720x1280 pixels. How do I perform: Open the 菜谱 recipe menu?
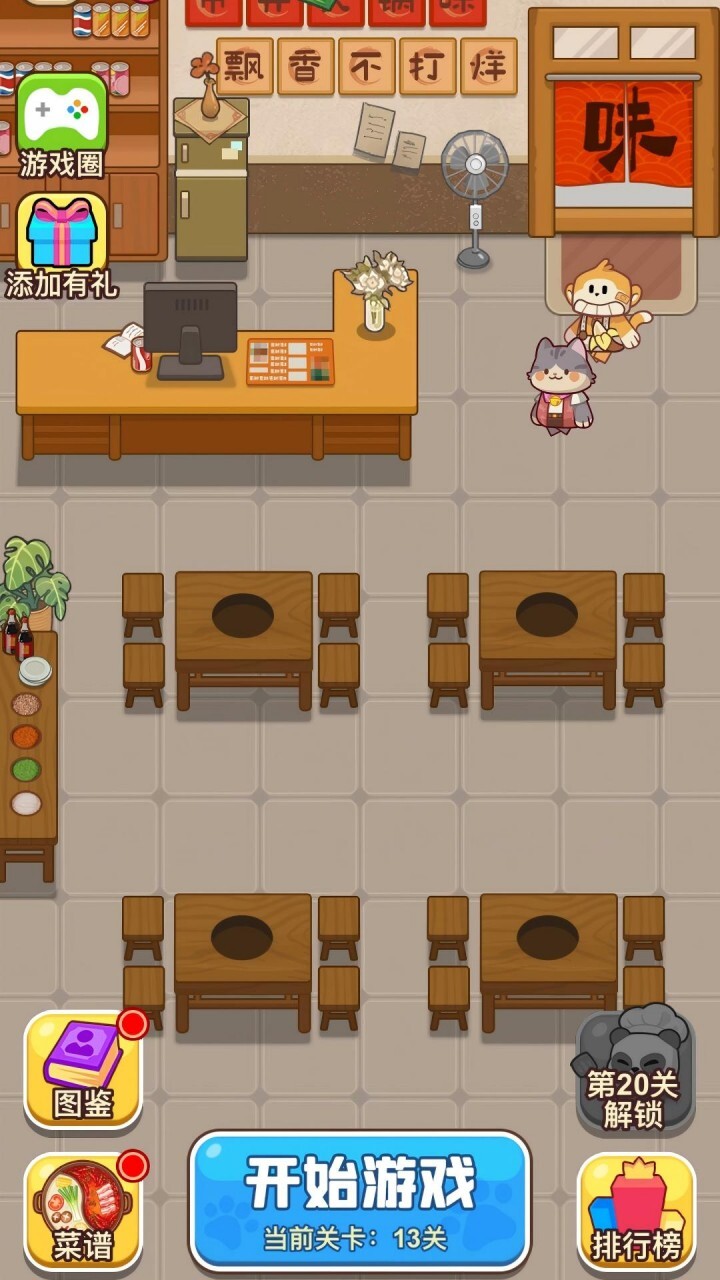[x=84, y=1212]
